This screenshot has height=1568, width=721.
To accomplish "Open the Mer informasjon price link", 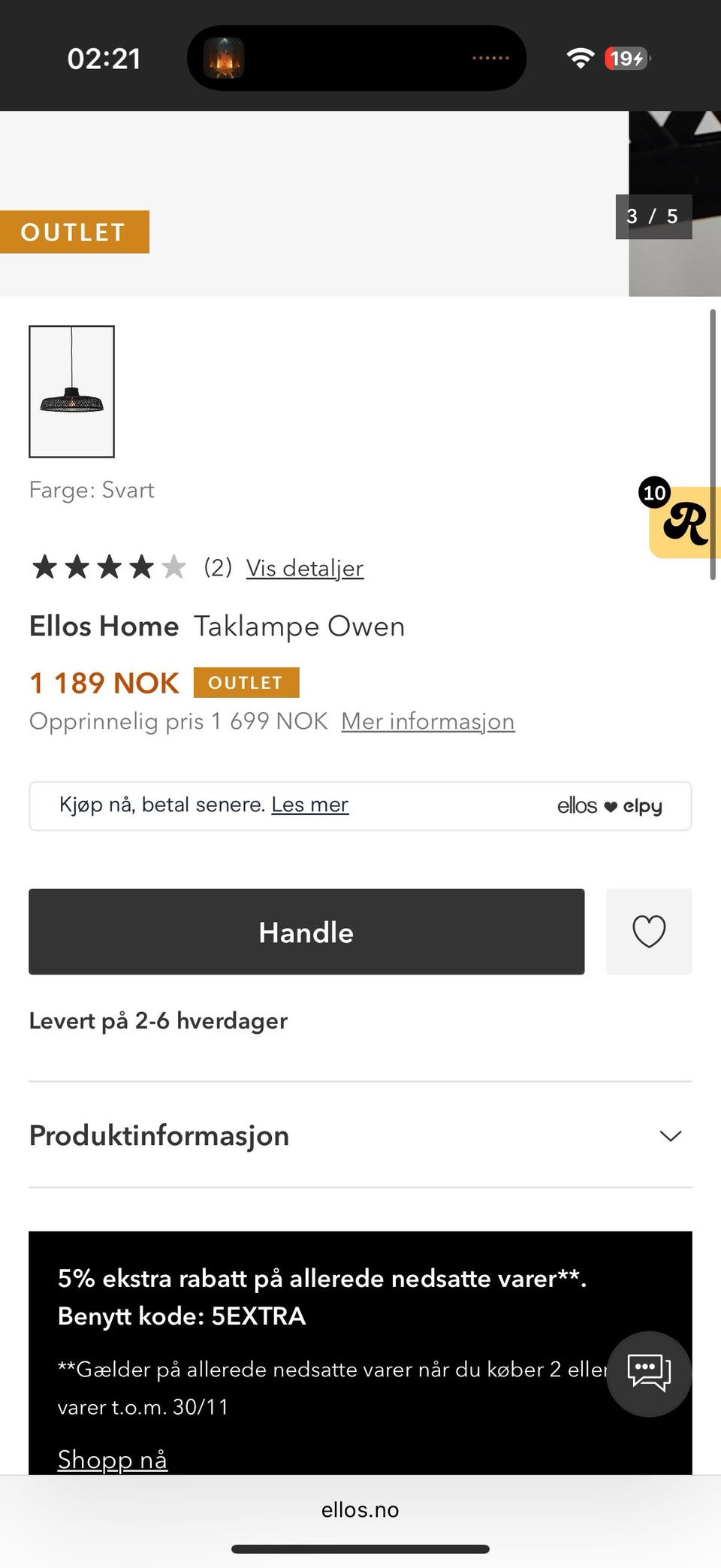I will click(427, 721).
